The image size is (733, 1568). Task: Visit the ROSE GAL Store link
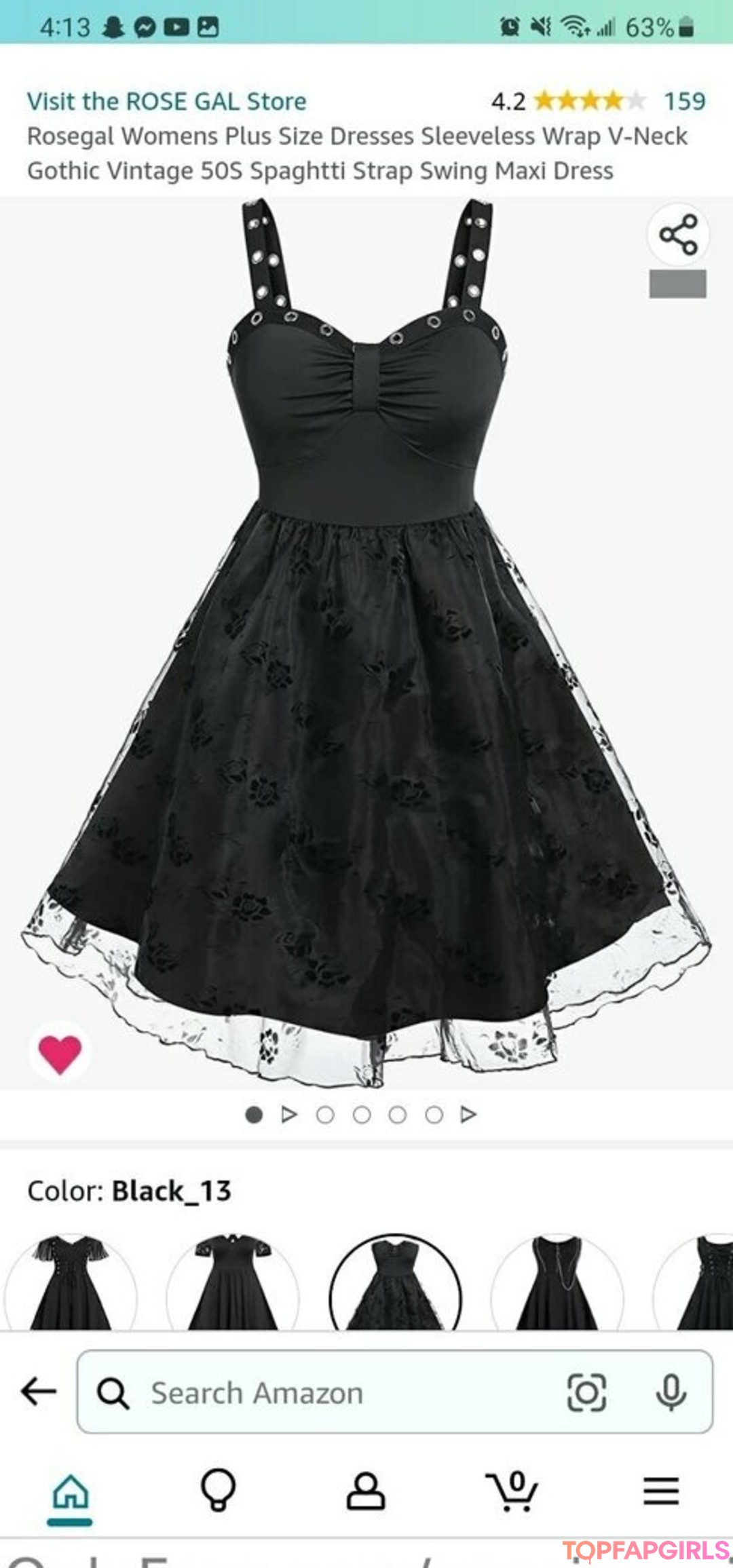(x=166, y=102)
